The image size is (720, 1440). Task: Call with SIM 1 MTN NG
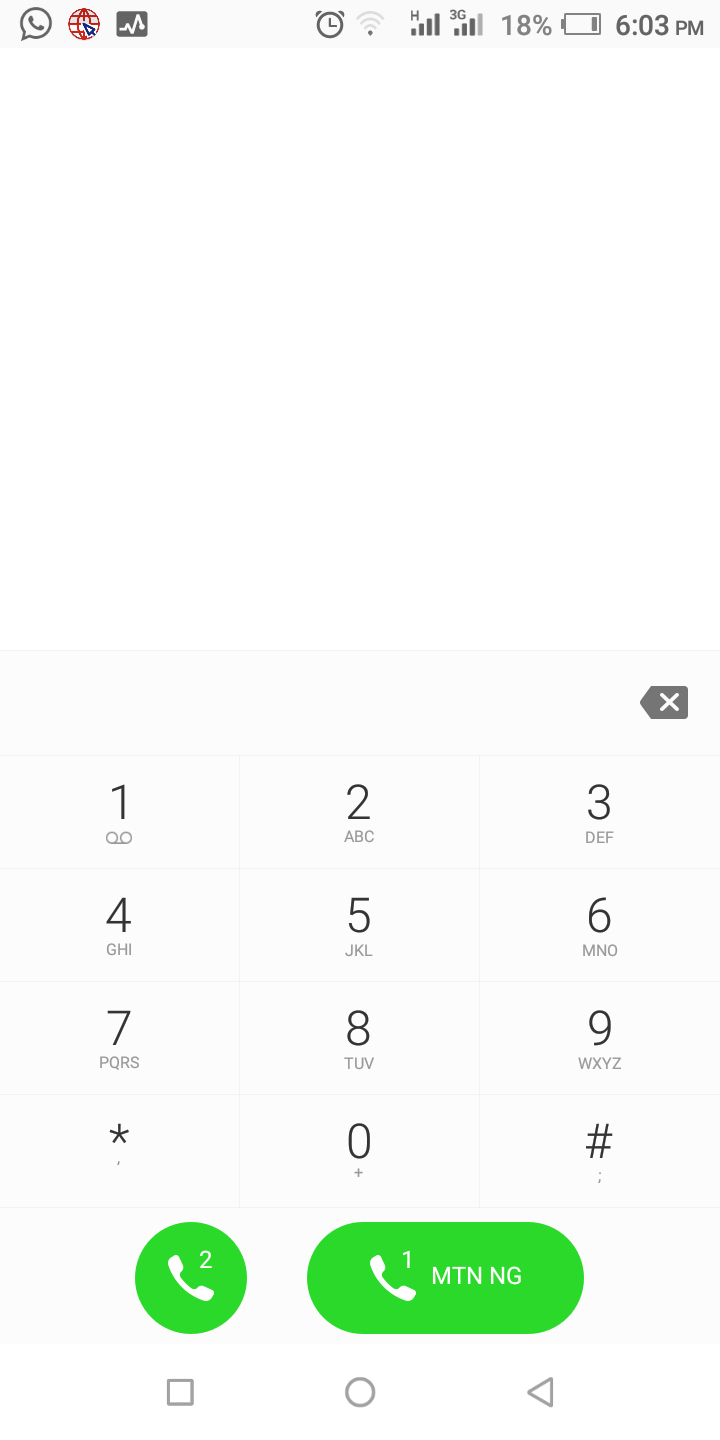[x=445, y=1278]
